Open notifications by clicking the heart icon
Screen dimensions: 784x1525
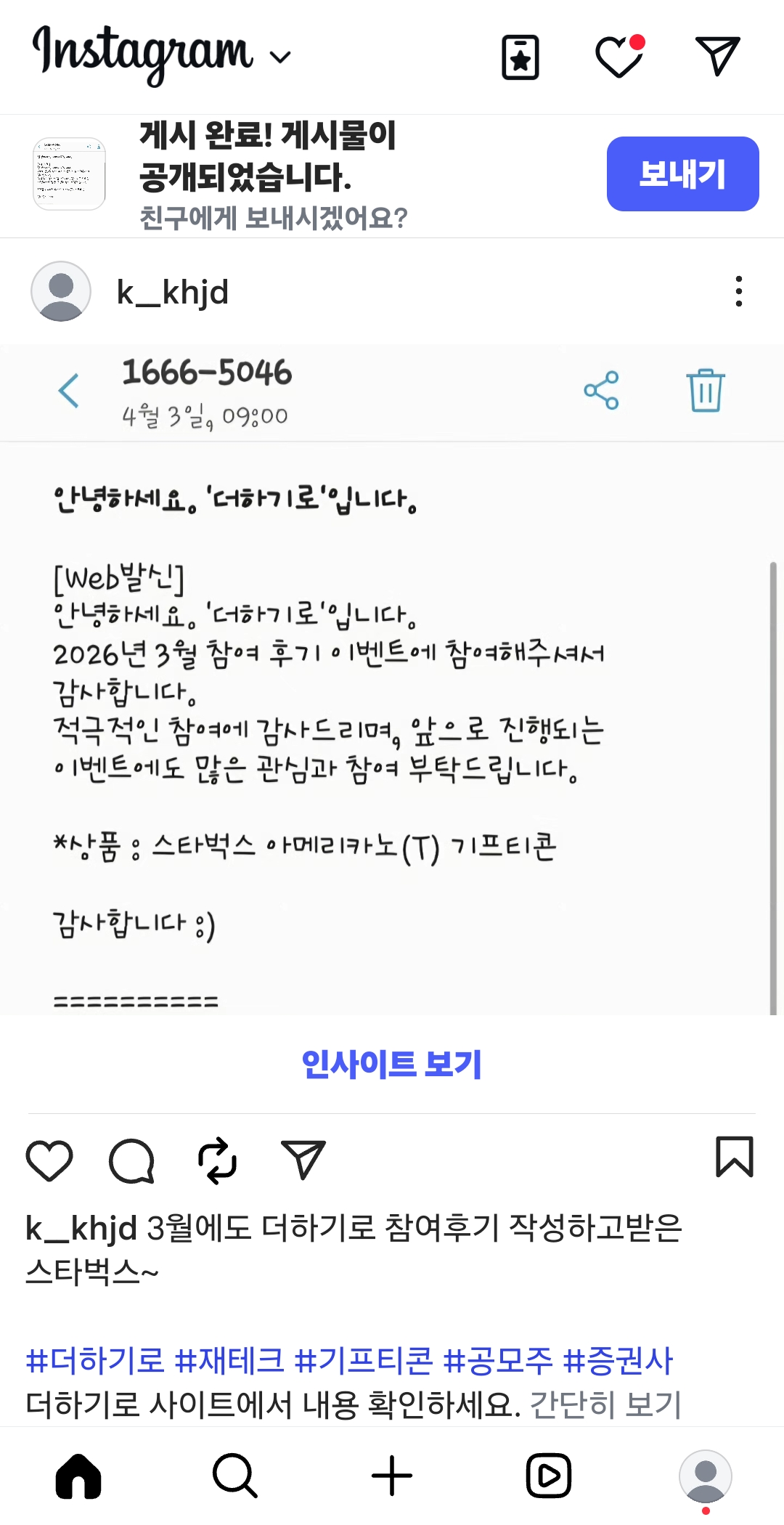click(618, 57)
